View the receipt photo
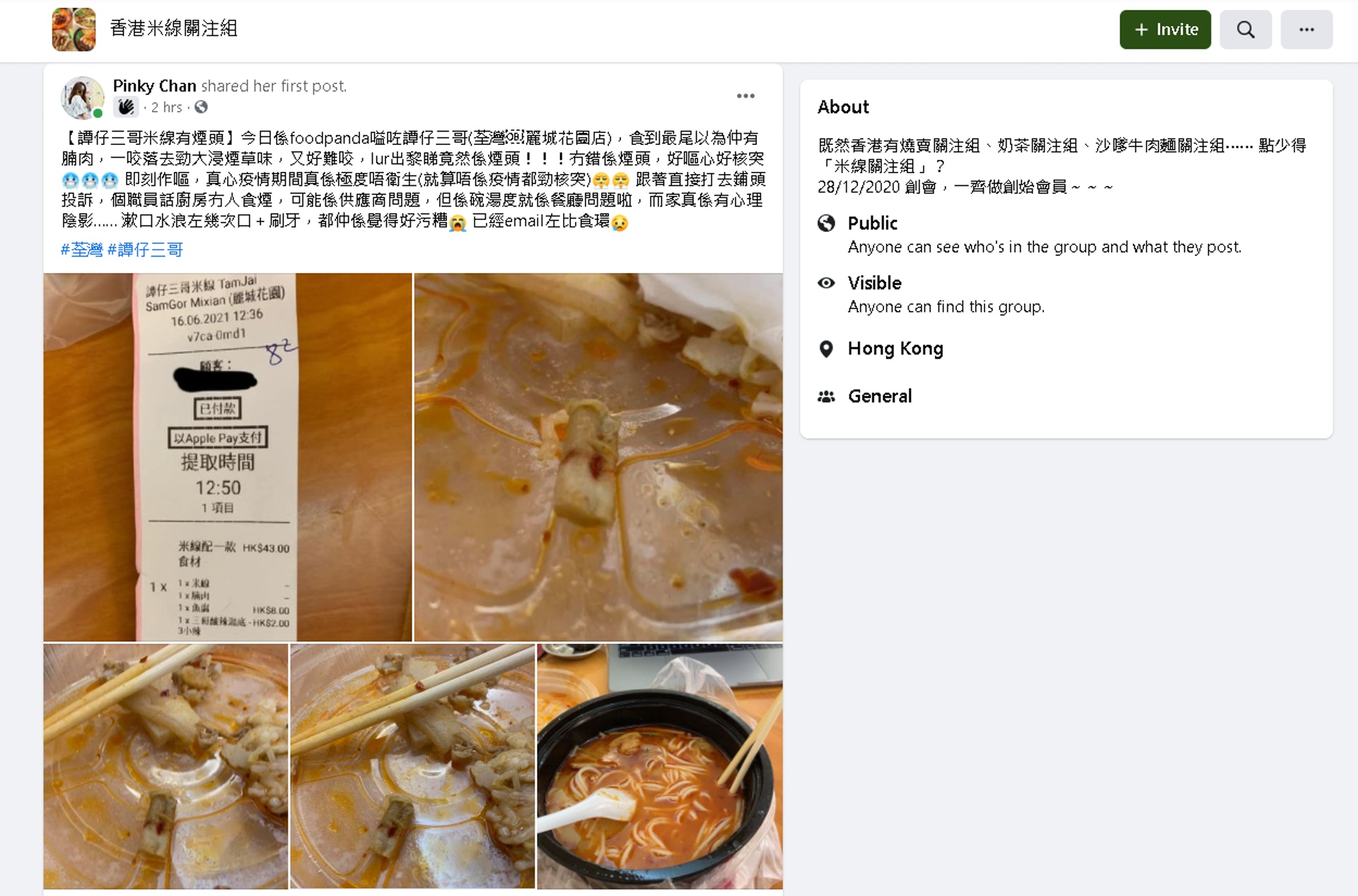1358x896 pixels. point(227,457)
